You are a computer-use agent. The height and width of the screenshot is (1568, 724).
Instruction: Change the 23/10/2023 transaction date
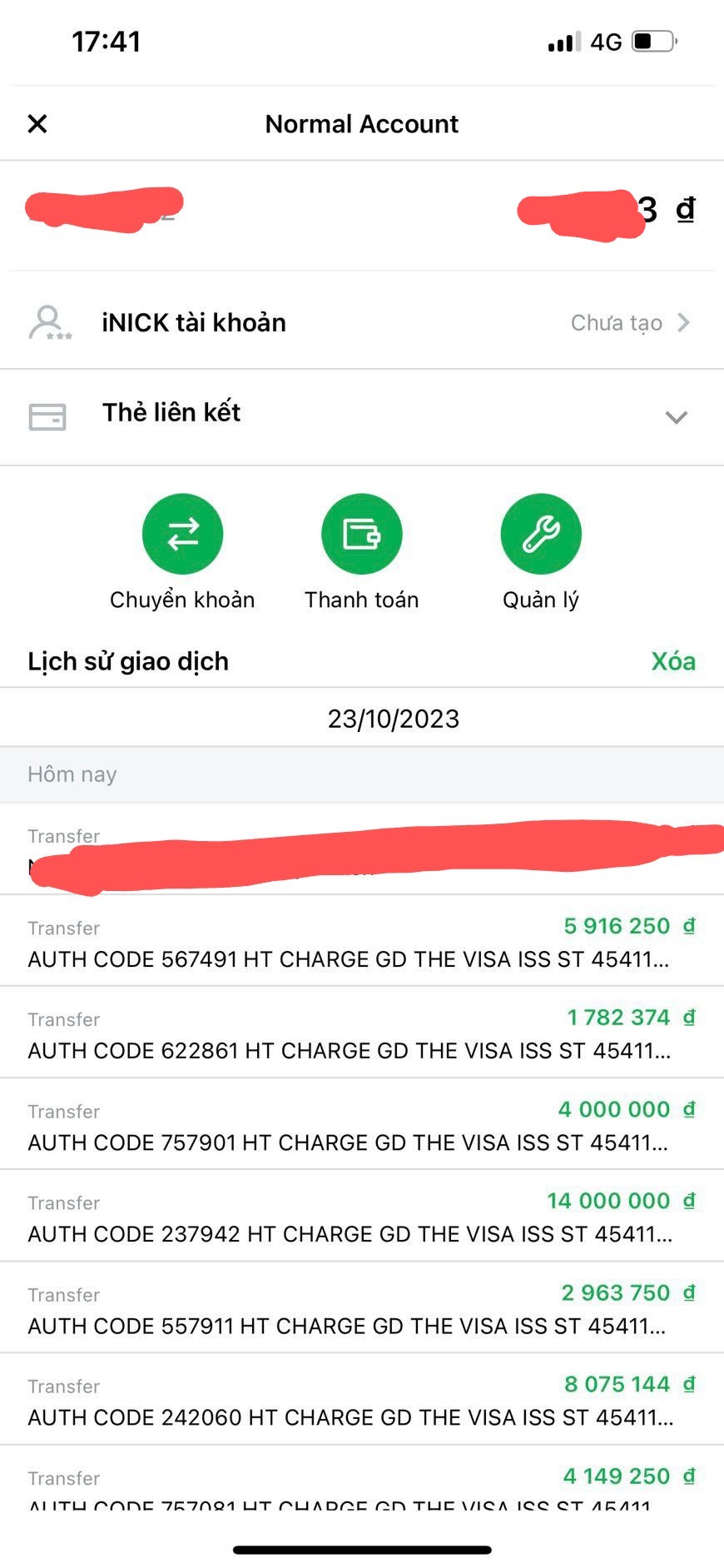pyautogui.click(x=393, y=719)
